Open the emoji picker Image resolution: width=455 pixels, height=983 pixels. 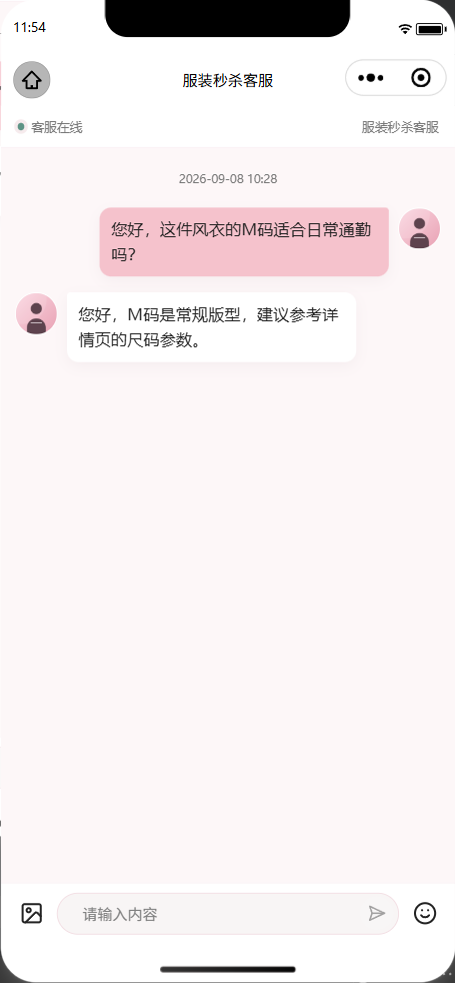pyautogui.click(x=425, y=913)
